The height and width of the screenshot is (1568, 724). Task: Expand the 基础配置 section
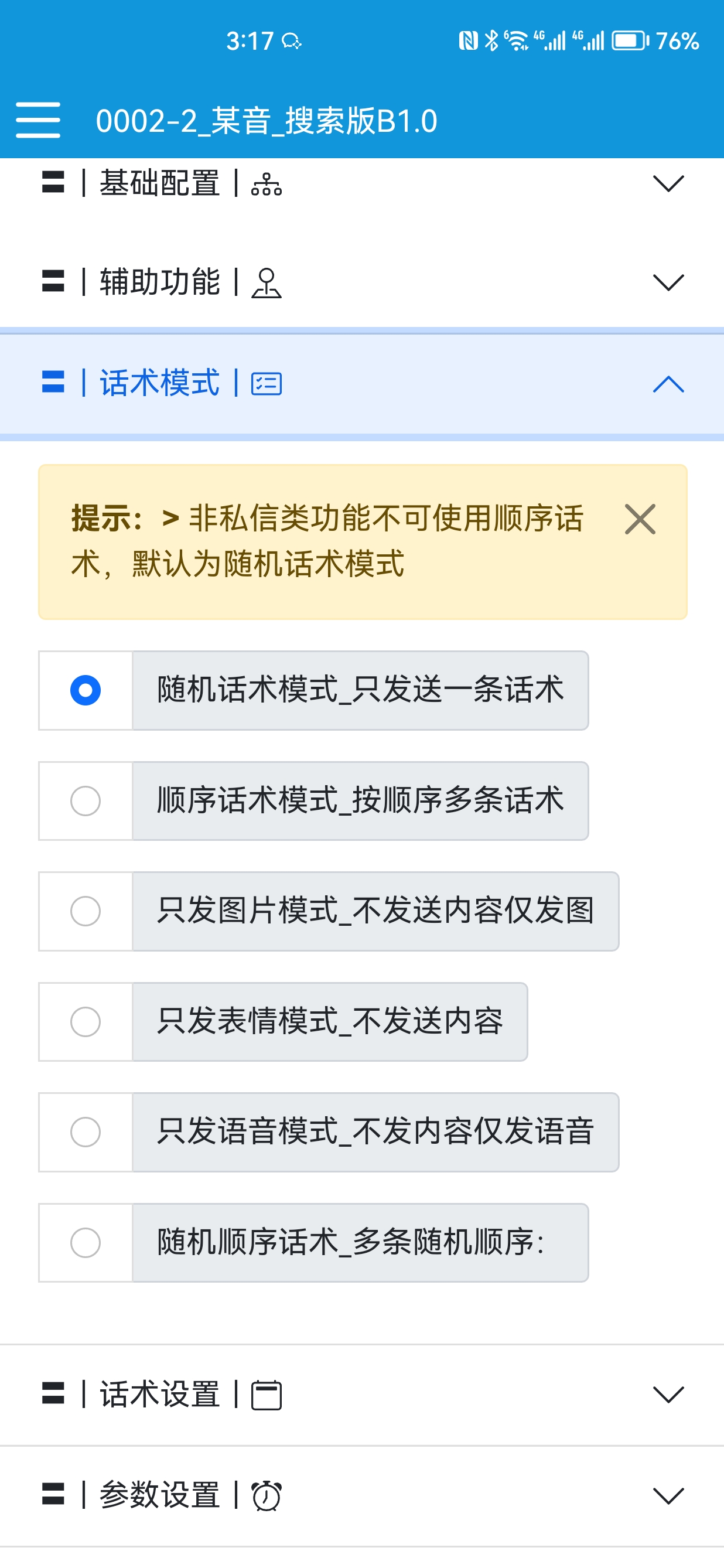(x=362, y=183)
